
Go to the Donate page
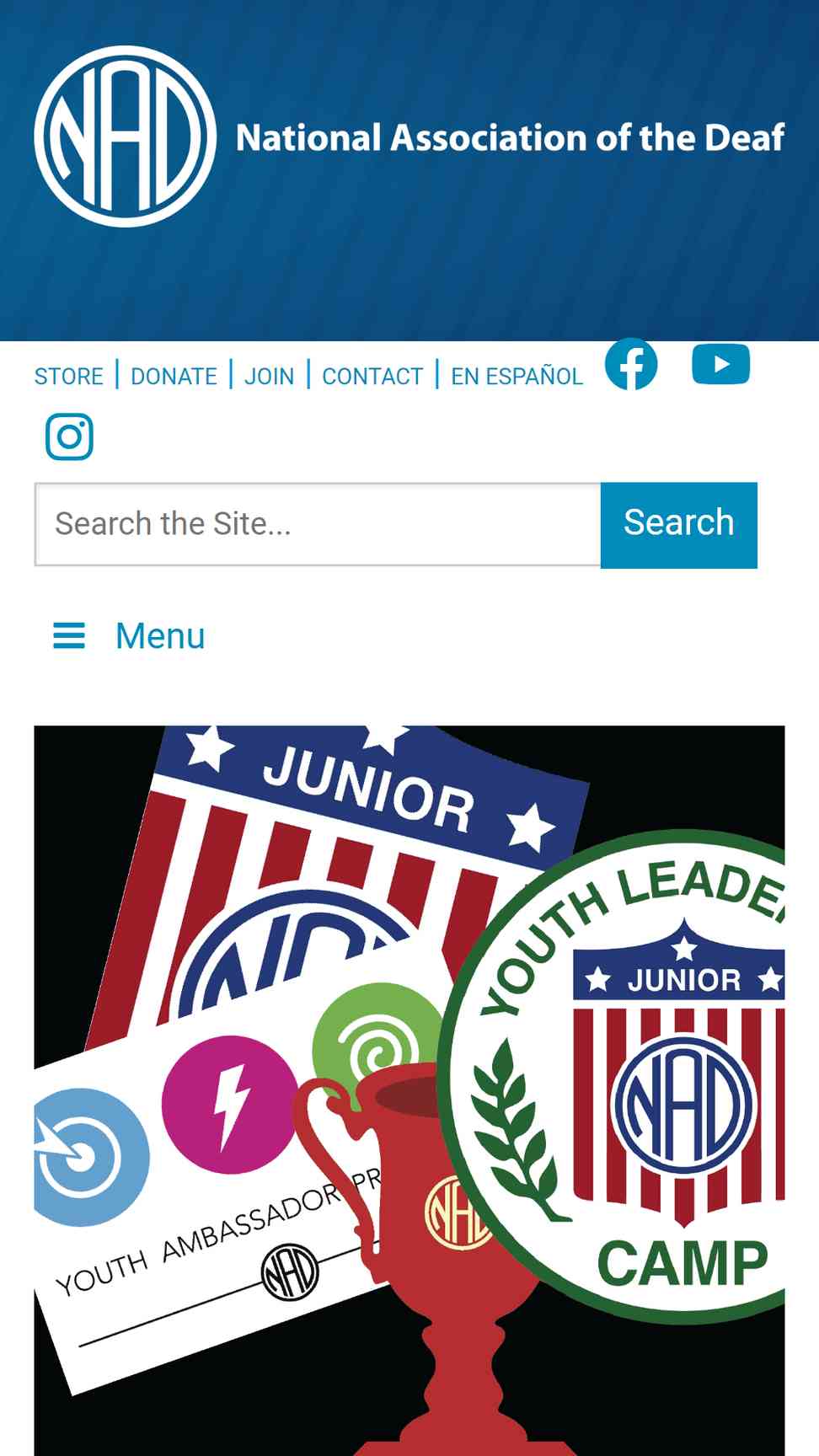[x=174, y=376]
